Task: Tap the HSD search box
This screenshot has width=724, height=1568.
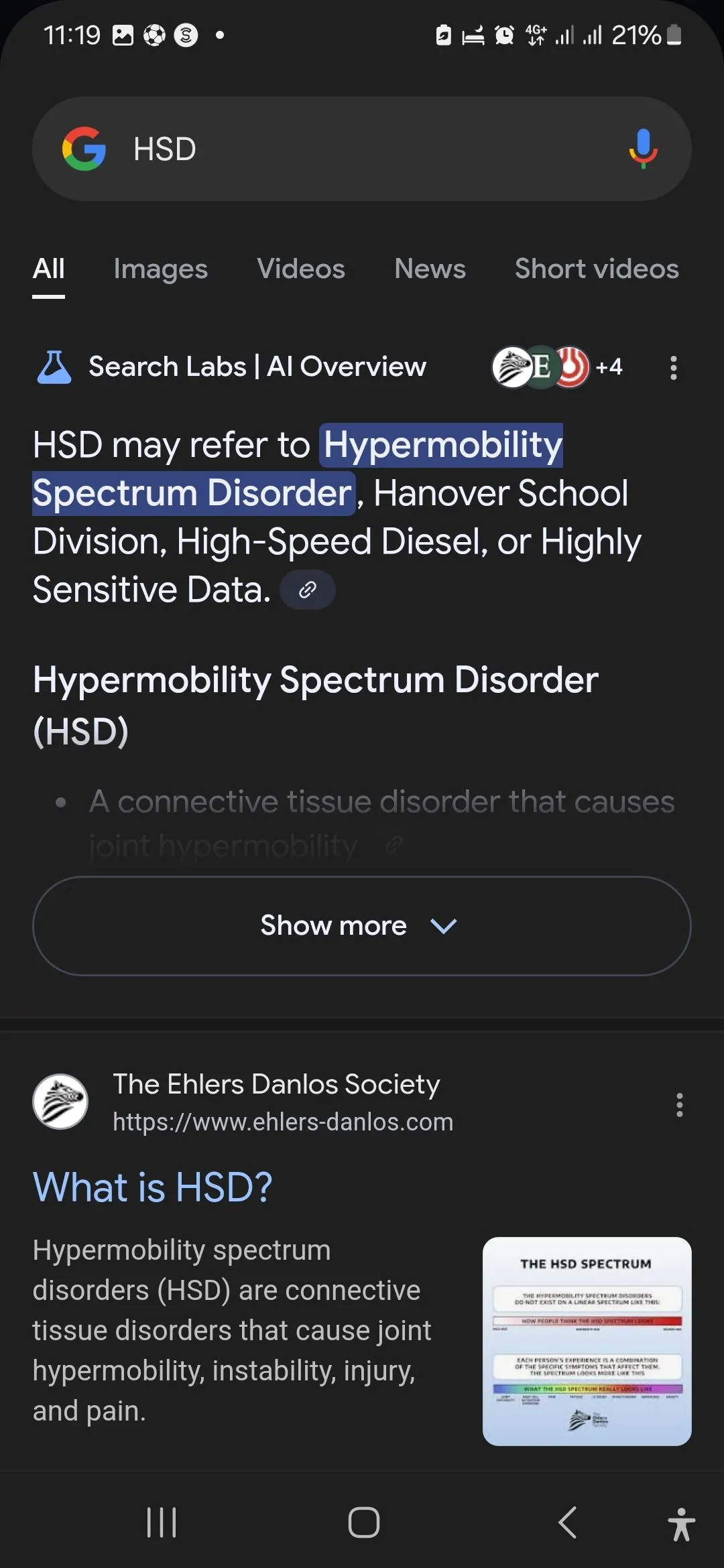Action: (x=362, y=149)
